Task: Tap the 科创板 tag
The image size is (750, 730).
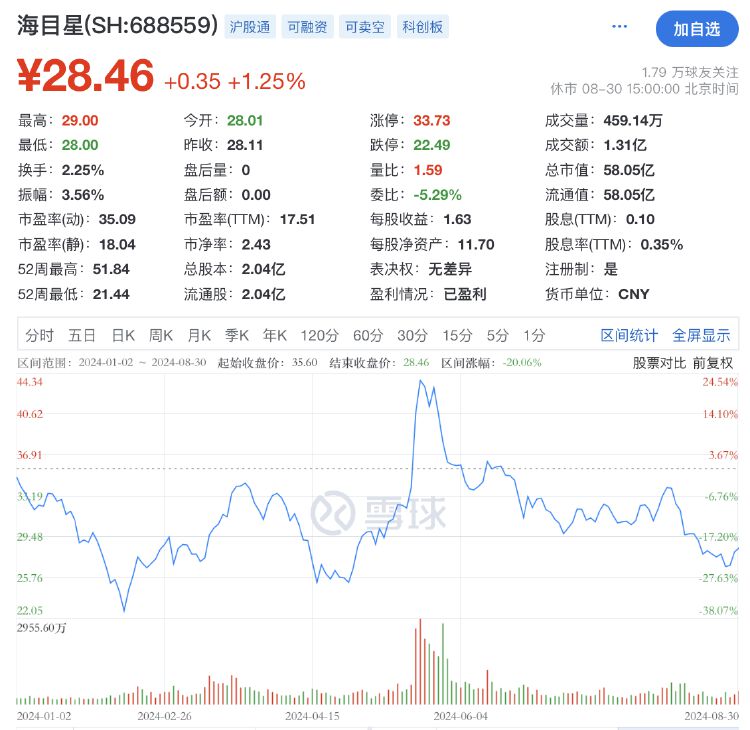Action: coord(424,28)
